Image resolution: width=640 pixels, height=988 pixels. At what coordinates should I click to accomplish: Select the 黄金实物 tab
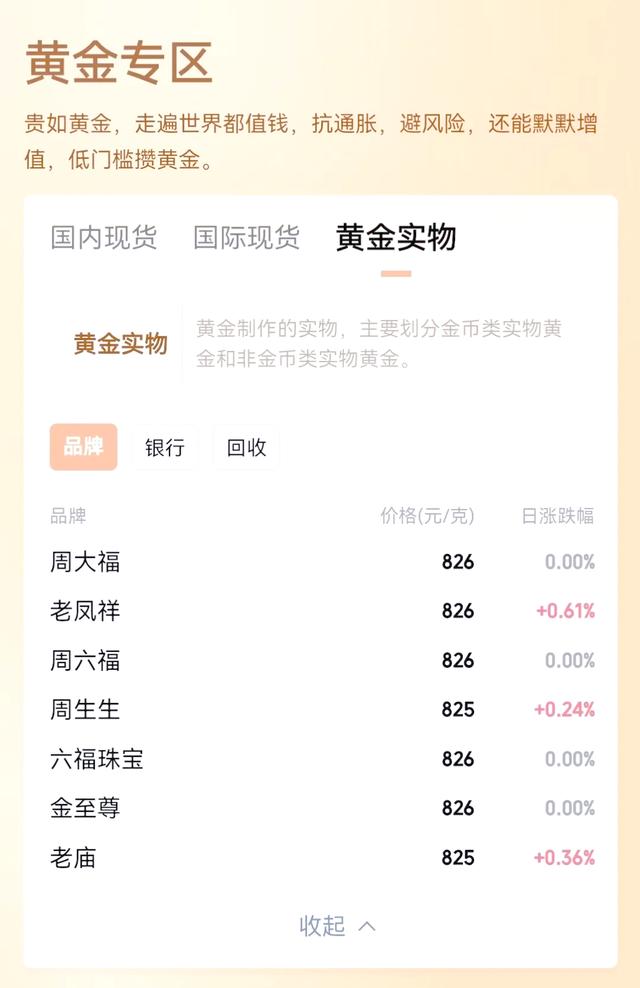coord(396,238)
